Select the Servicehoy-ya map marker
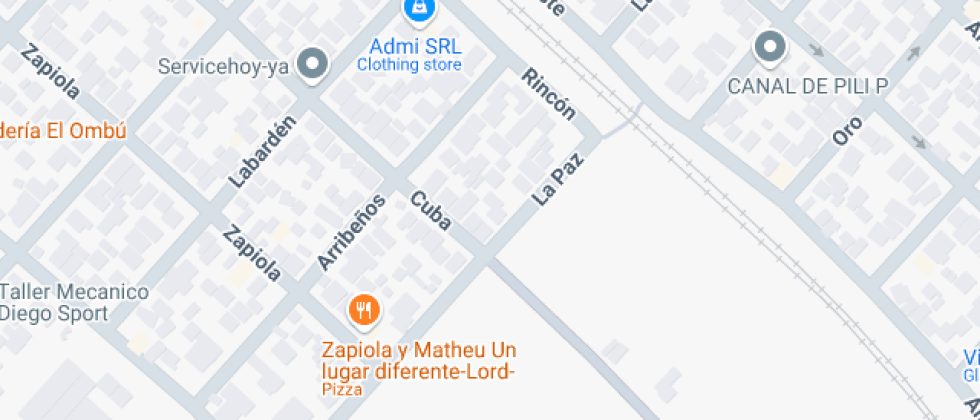 [x=314, y=65]
